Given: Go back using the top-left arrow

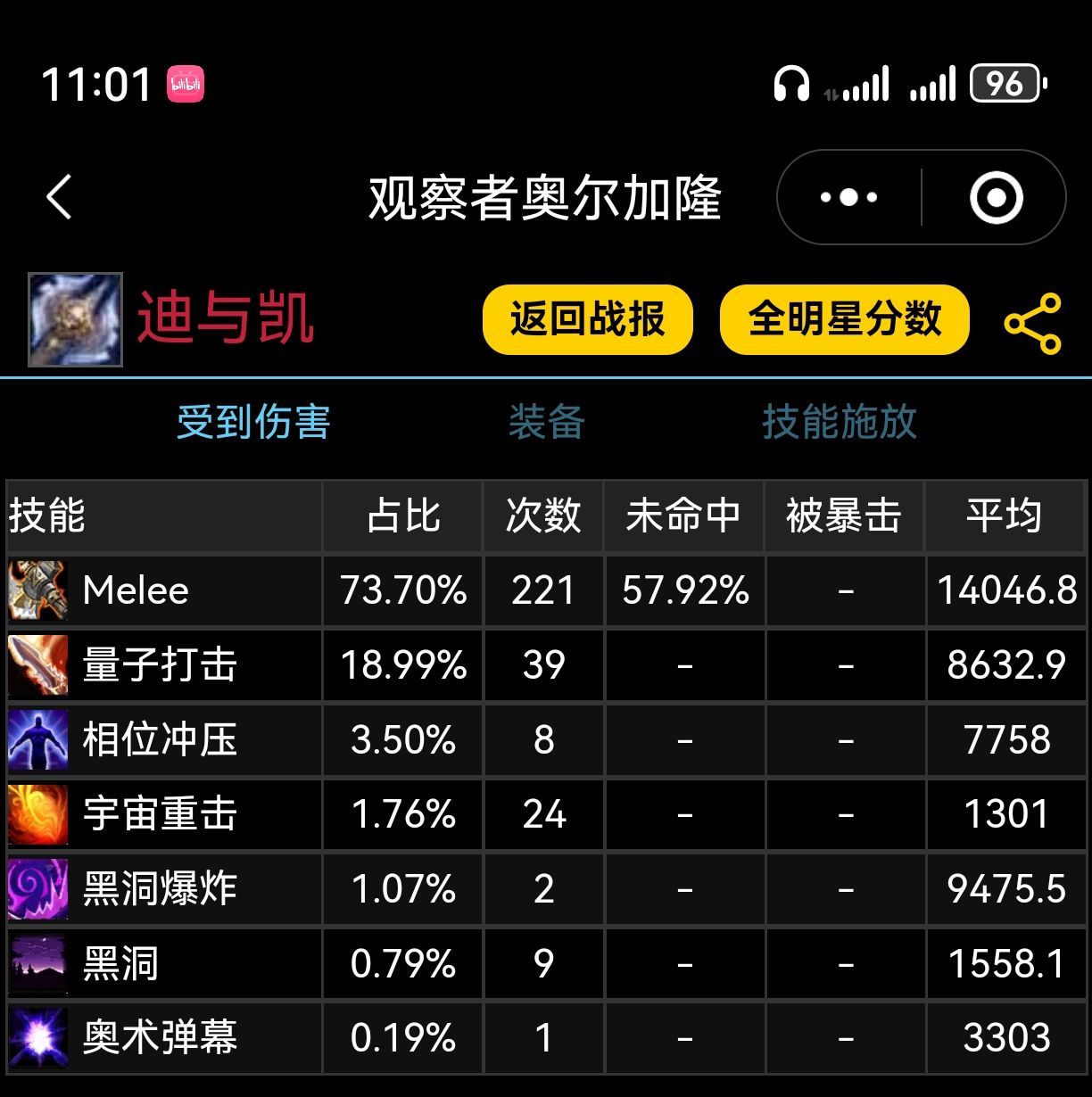Looking at the screenshot, I should point(60,197).
